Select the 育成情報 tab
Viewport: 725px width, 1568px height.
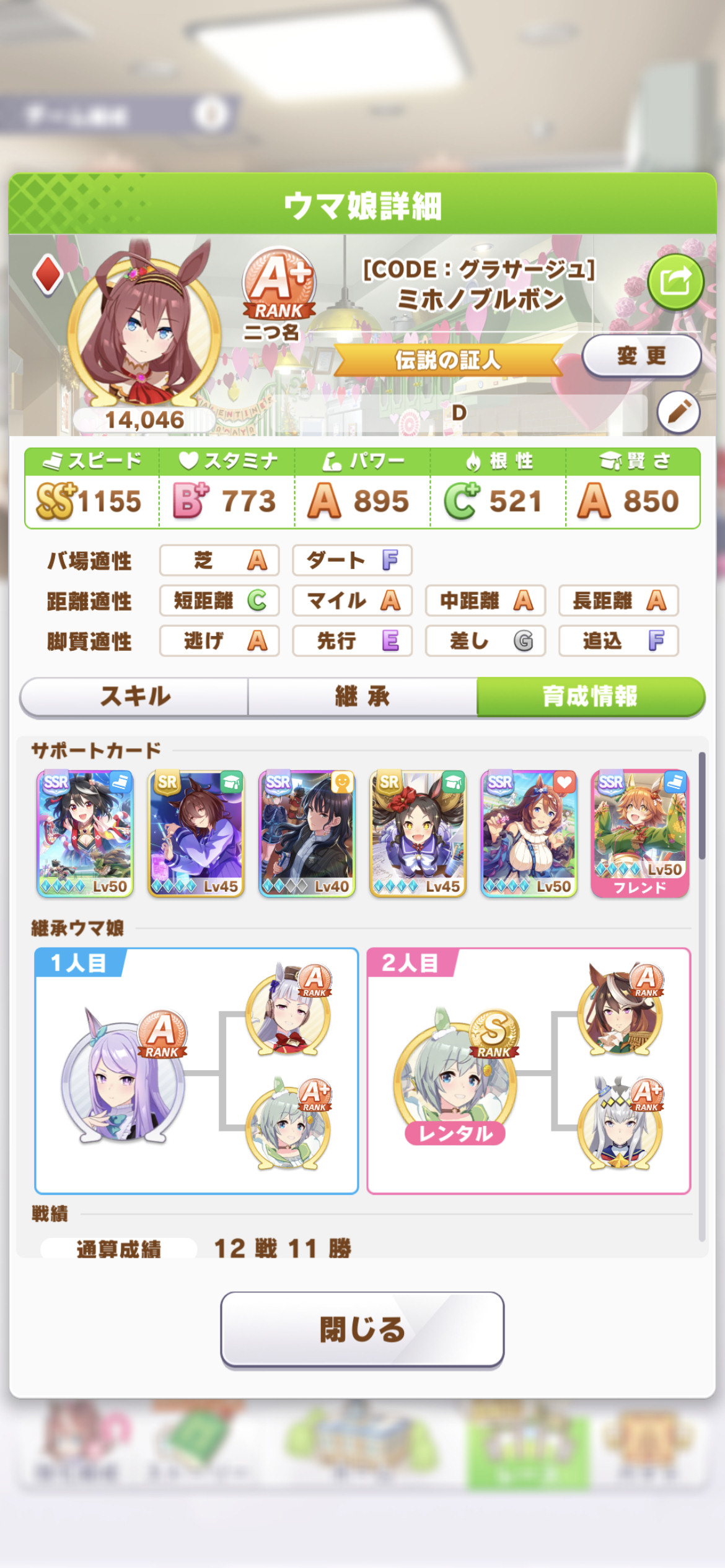591,697
